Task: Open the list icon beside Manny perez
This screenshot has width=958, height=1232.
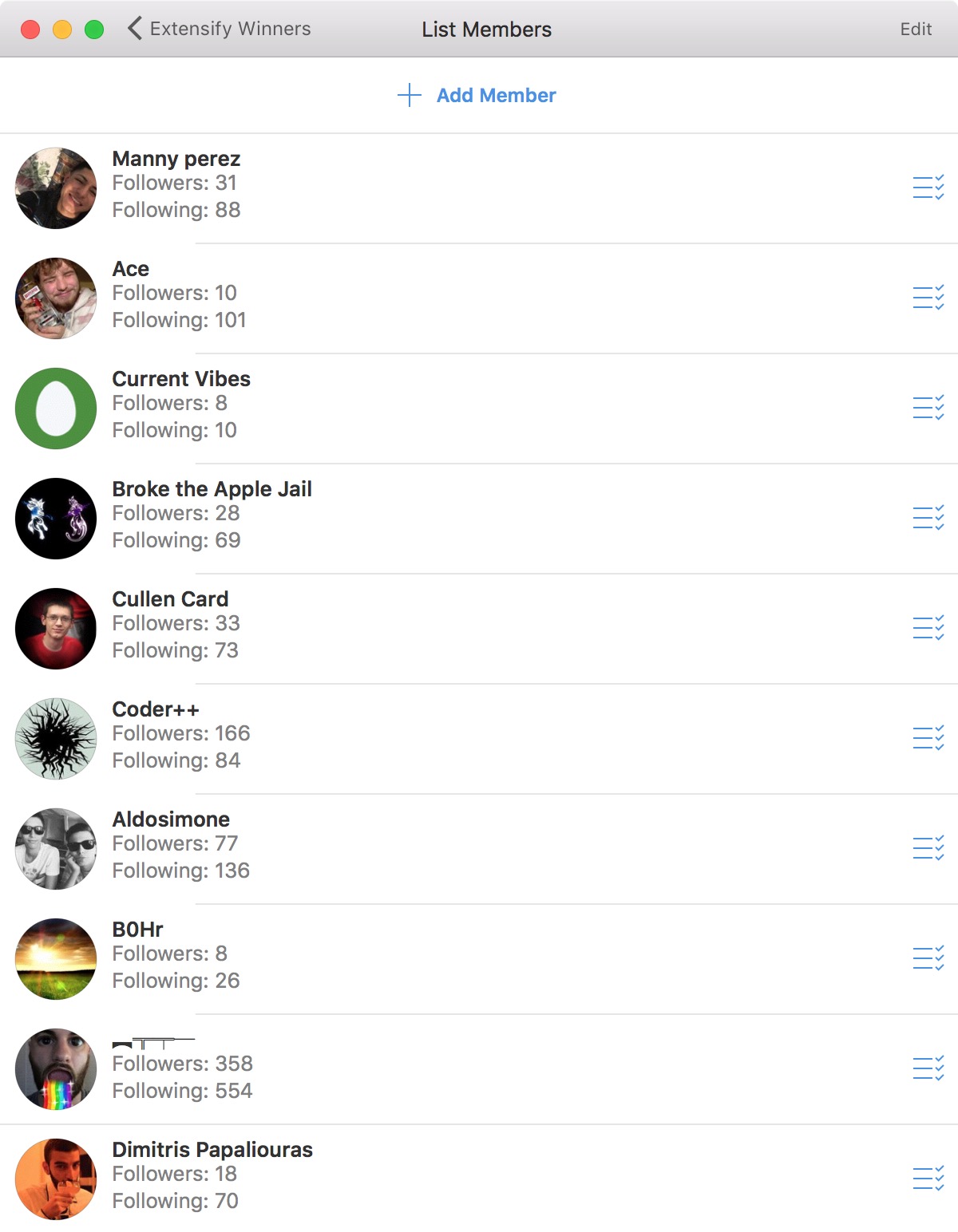Action: [x=928, y=188]
